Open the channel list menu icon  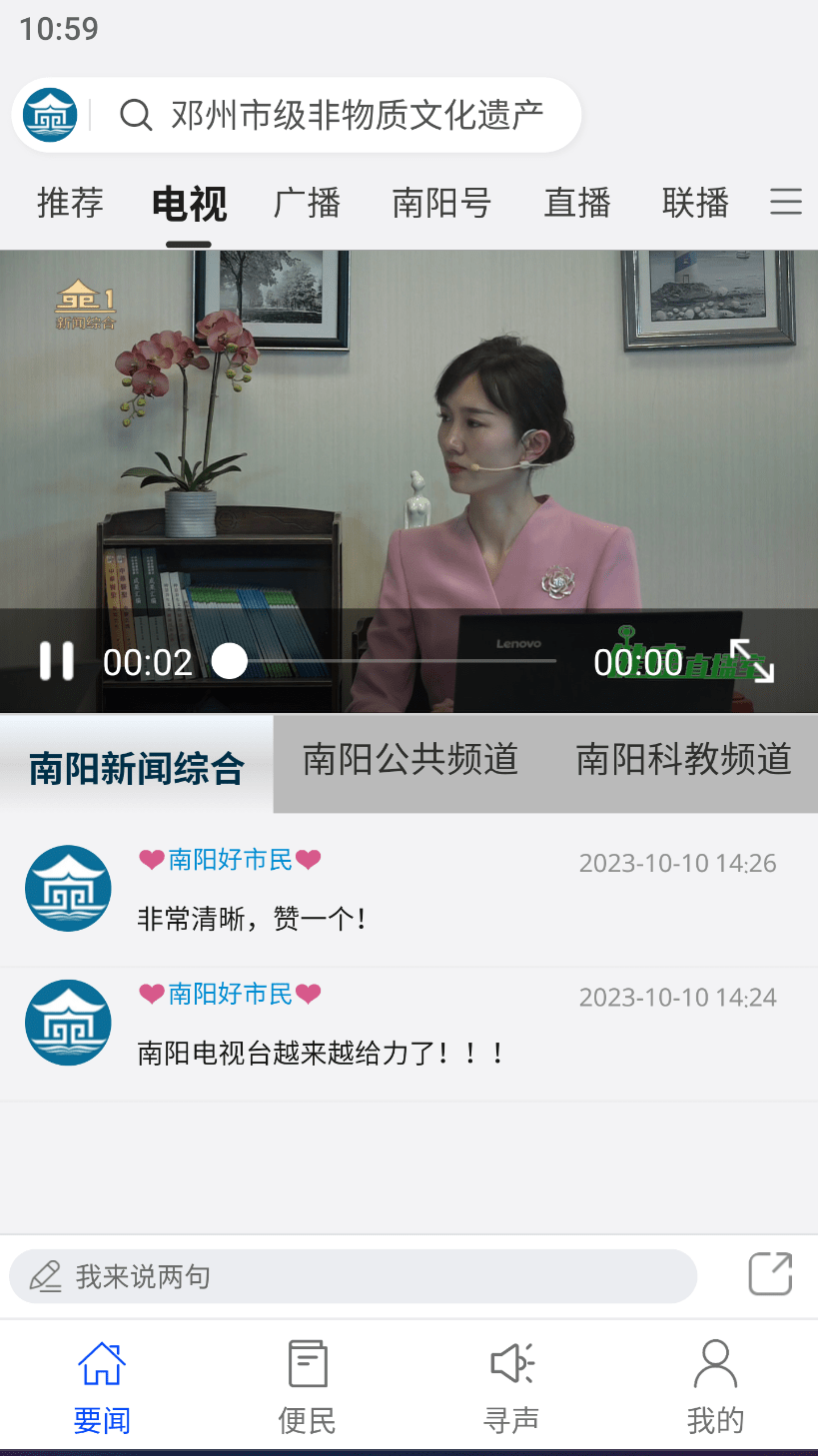pos(786,203)
